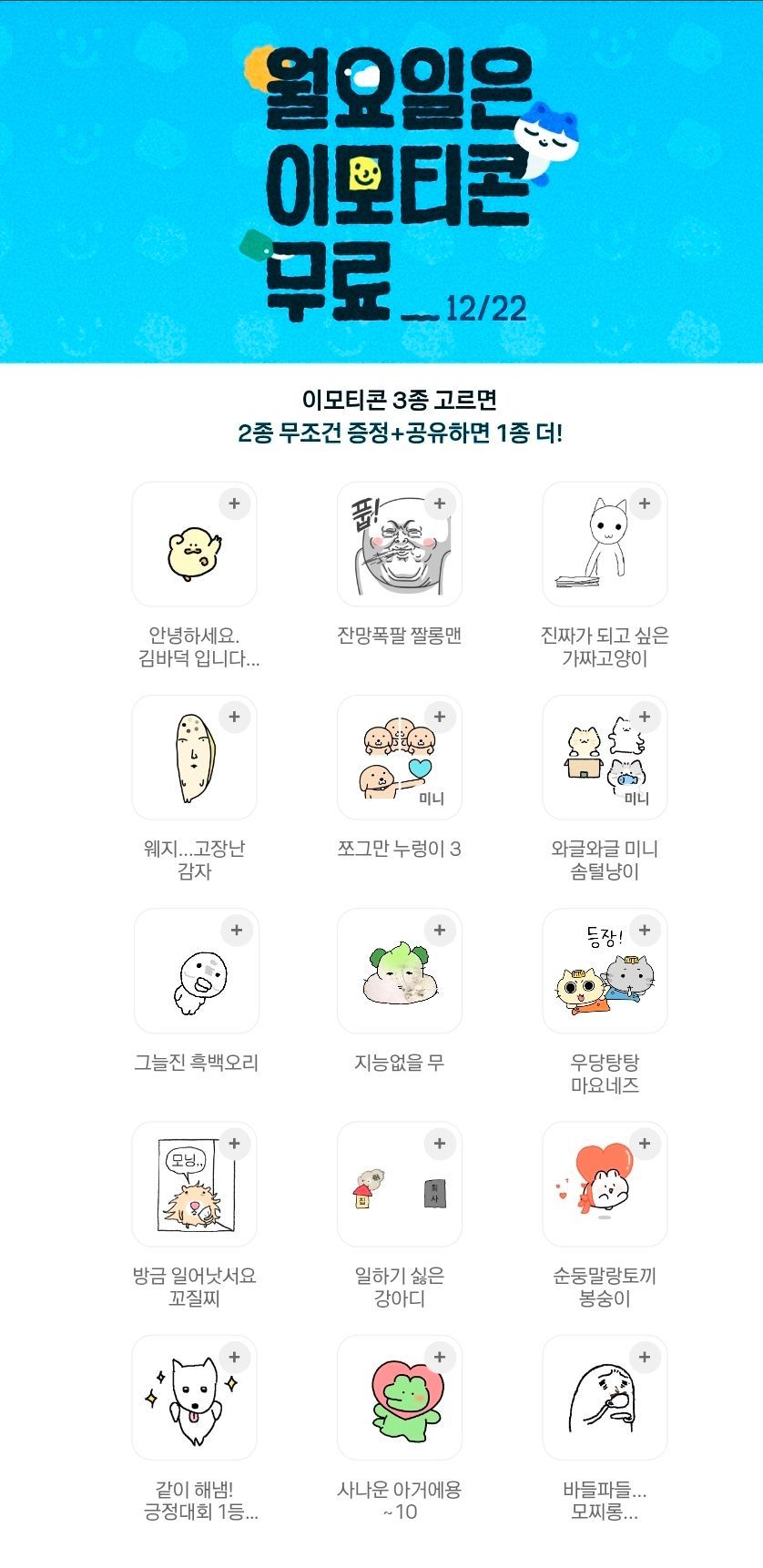This screenshot has width=763, height=1568.
Task: Add the 안녕하세요 김바덕 입니다 emoticon
Action: click(x=234, y=504)
